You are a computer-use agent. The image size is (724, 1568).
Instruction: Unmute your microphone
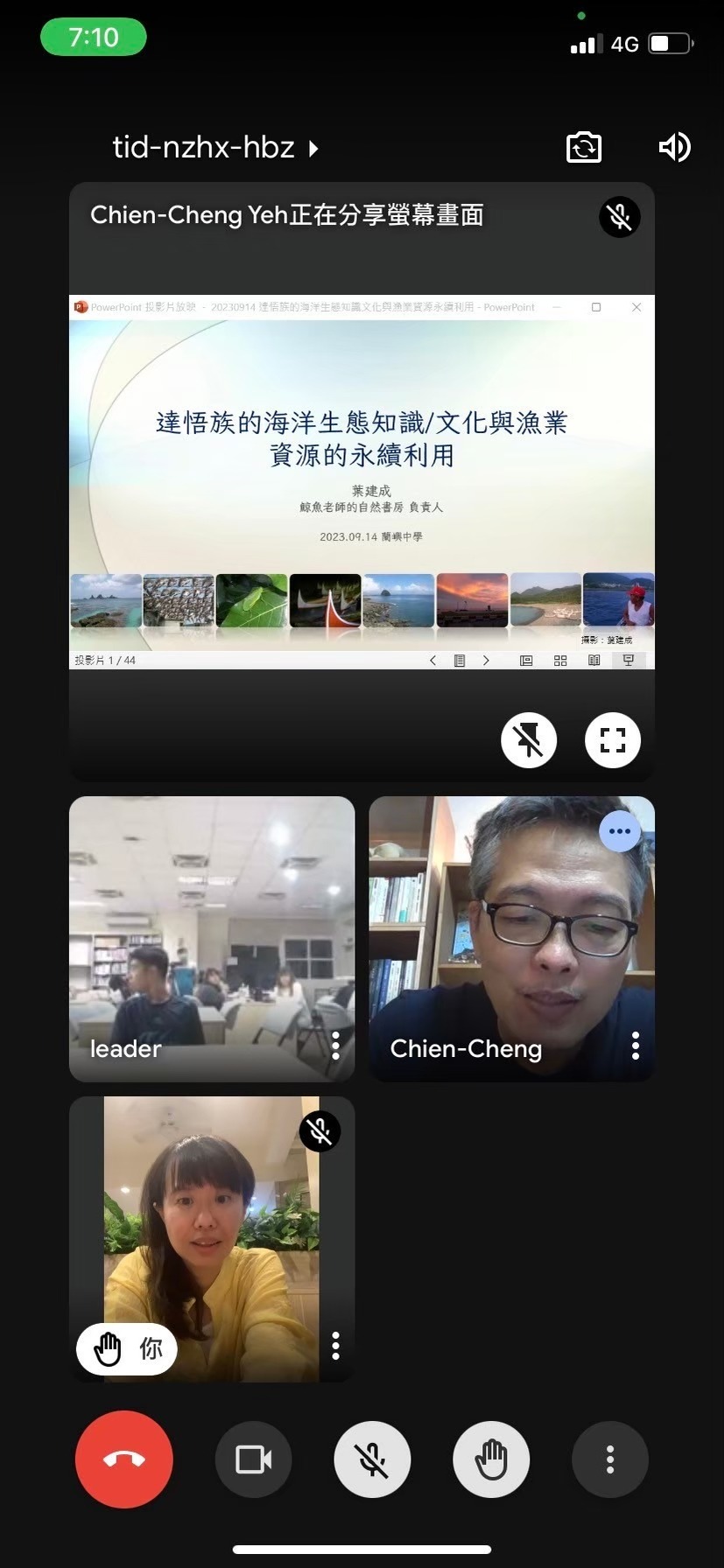click(x=372, y=1459)
